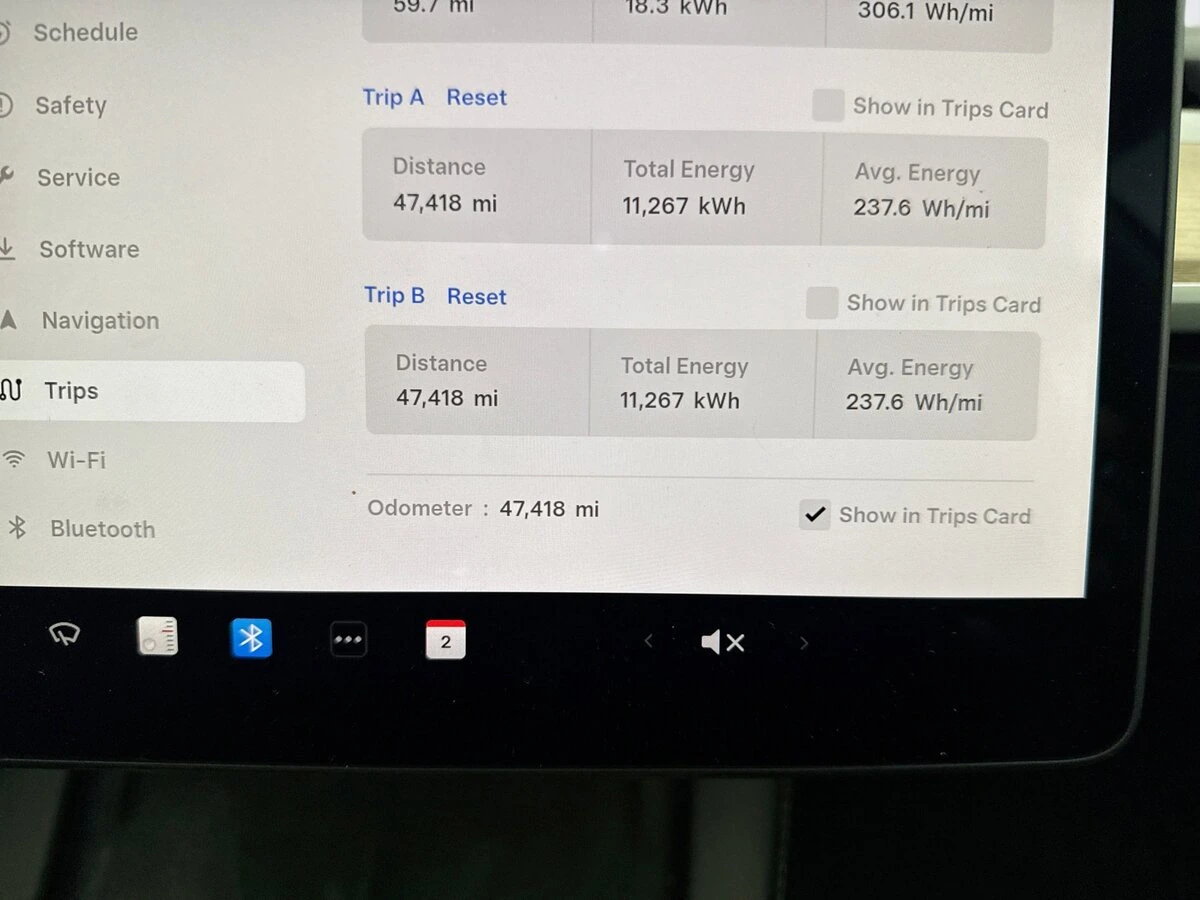Open the Bluetooth app in the dock
This screenshot has width=1200, height=900.
click(x=252, y=638)
